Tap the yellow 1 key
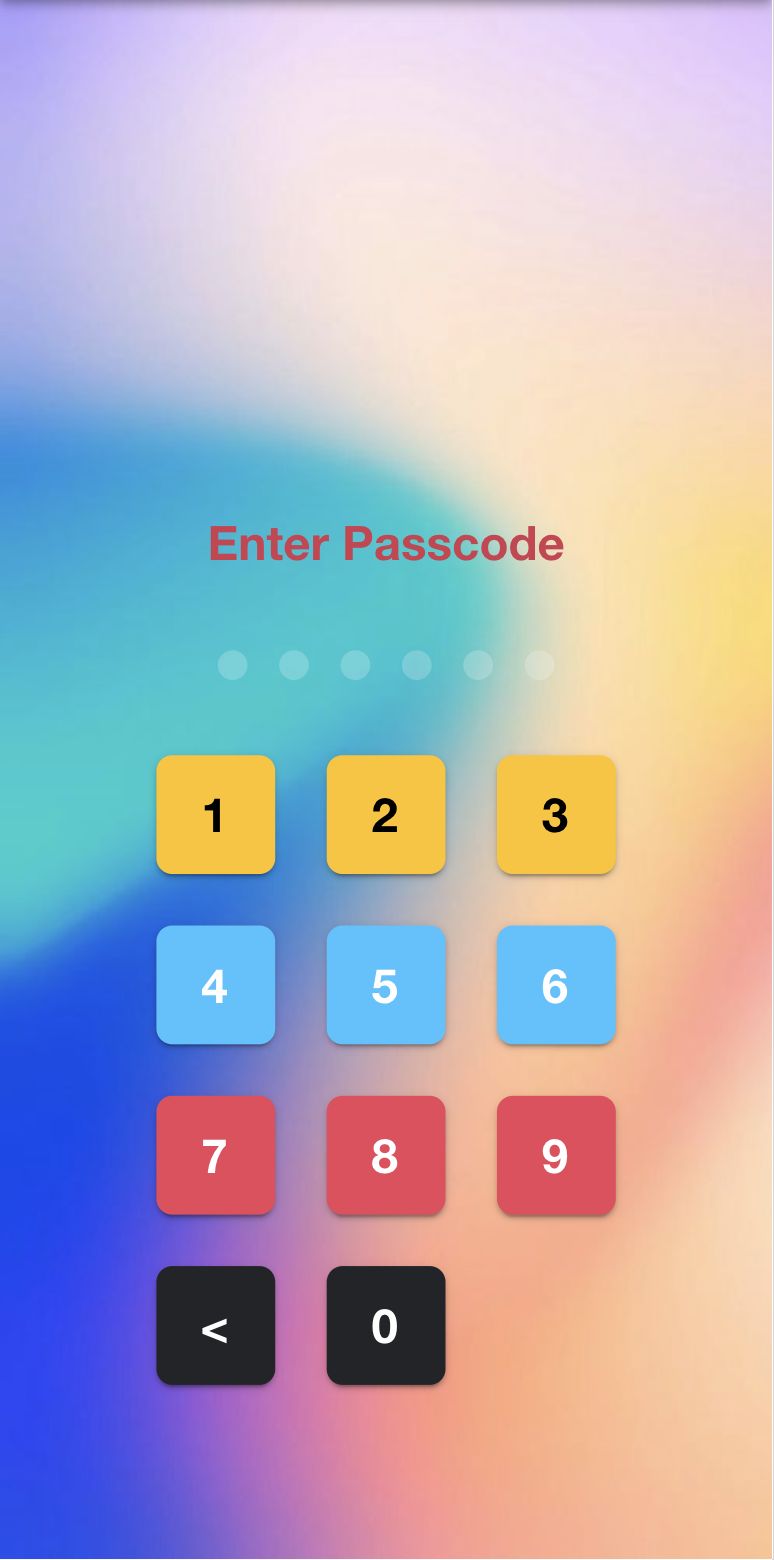This screenshot has height=1560, width=774. [x=215, y=815]
